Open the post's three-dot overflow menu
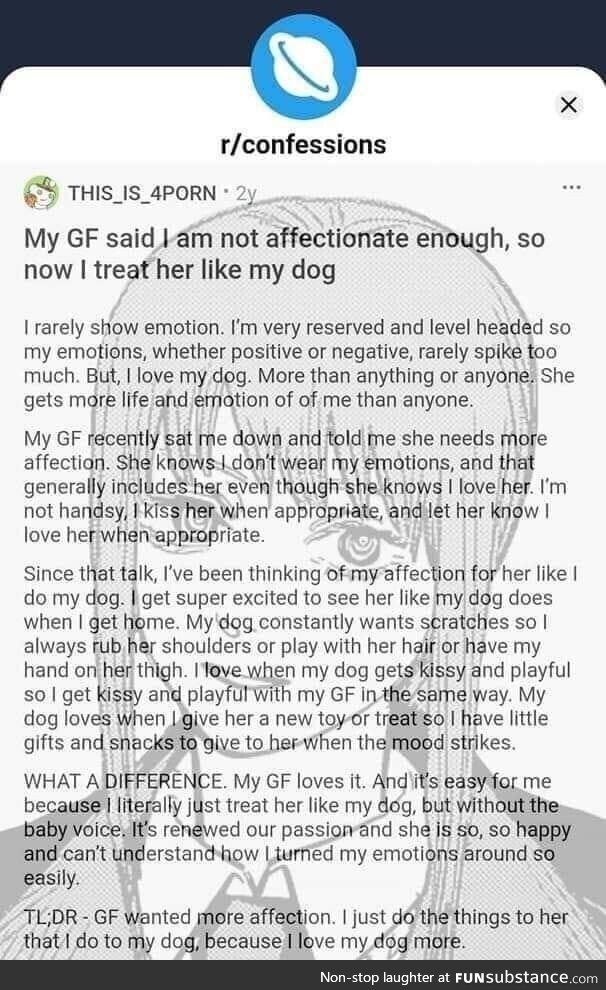Image resolution: width=606 pixels, height=990 pixels. (572, 187)
